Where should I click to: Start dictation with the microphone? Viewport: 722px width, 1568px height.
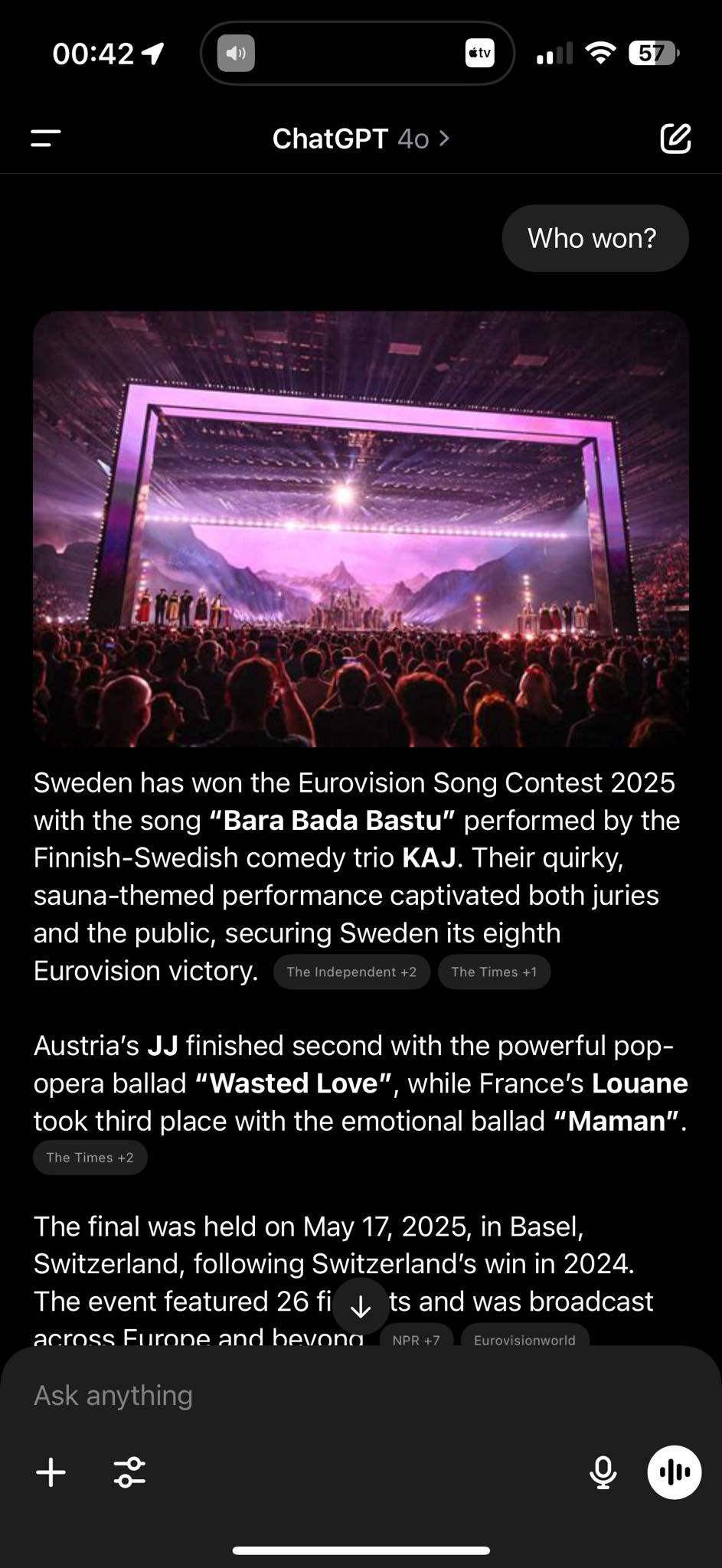point(603,1472)
